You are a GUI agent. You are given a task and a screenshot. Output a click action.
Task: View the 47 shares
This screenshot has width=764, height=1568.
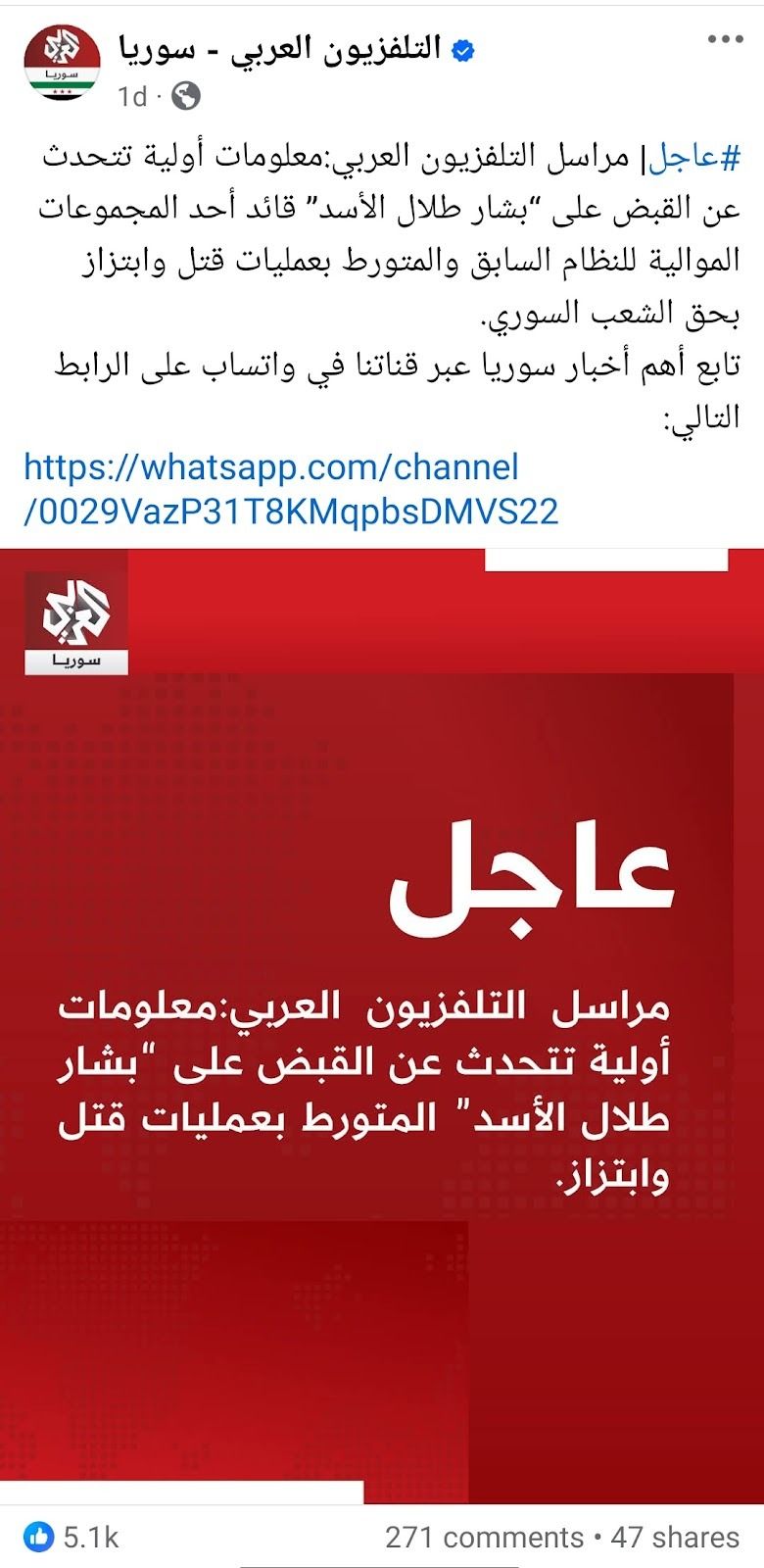click(675, 1537)
